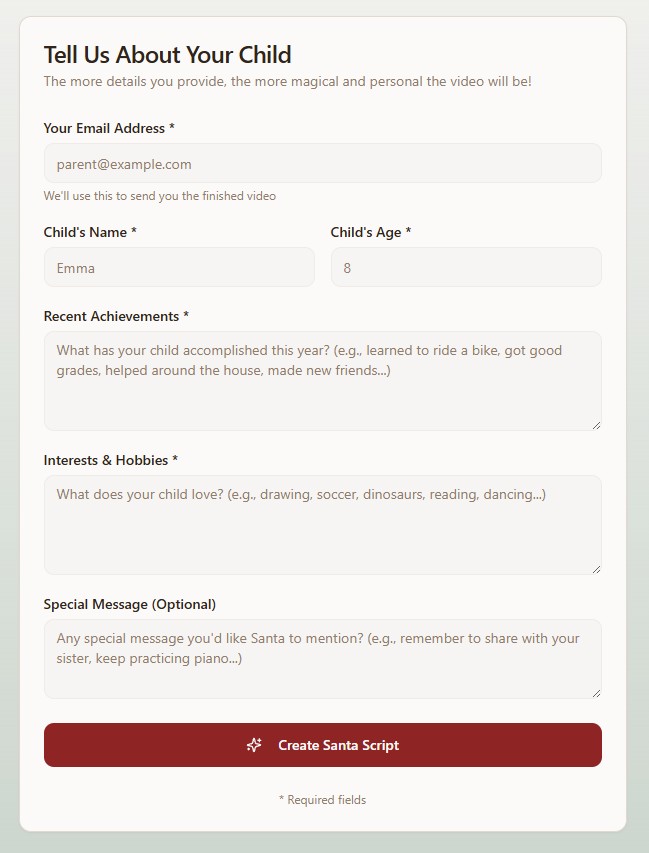Enter the Child's Name field
This screenshot has height=853, width=649.
coord(179,268)
